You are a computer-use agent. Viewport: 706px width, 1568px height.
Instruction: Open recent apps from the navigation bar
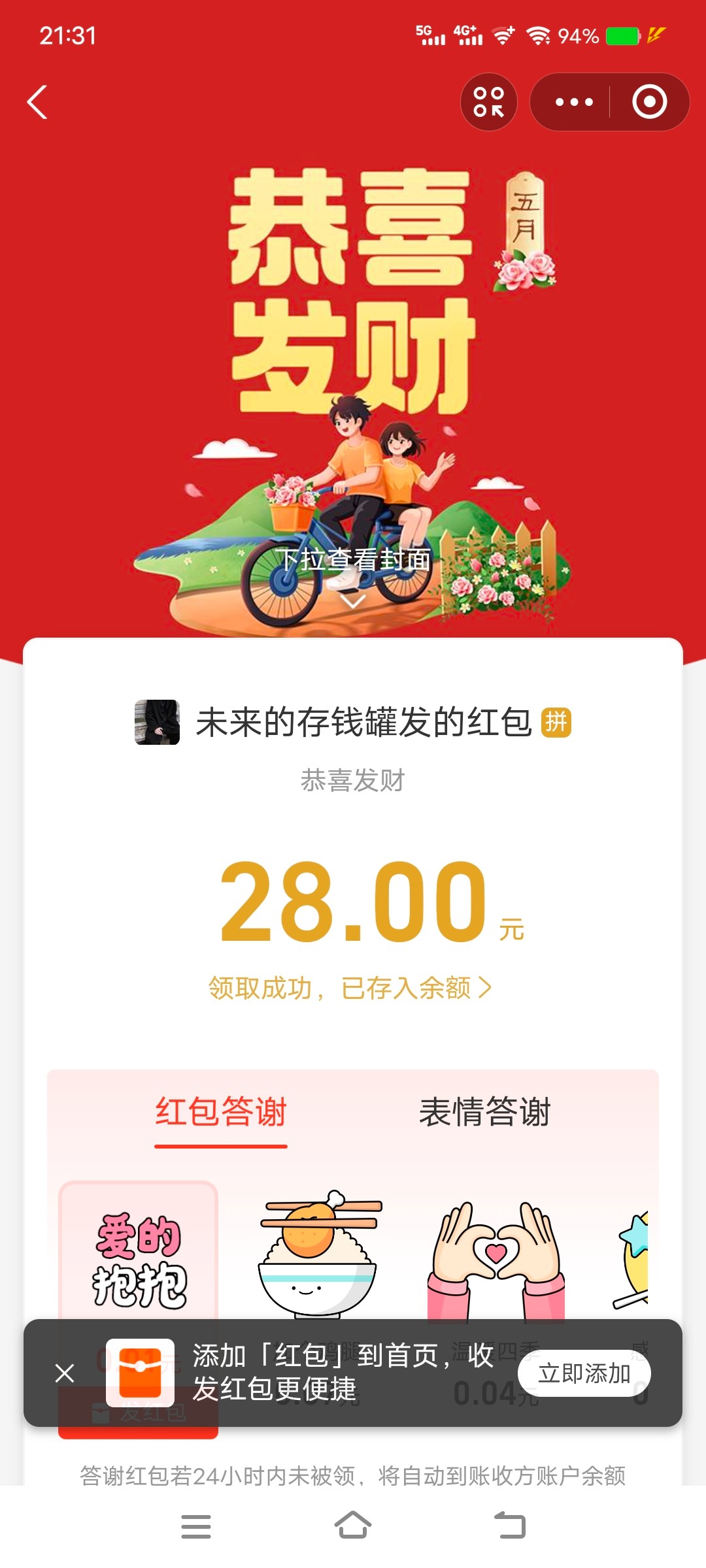[196, 1526]
